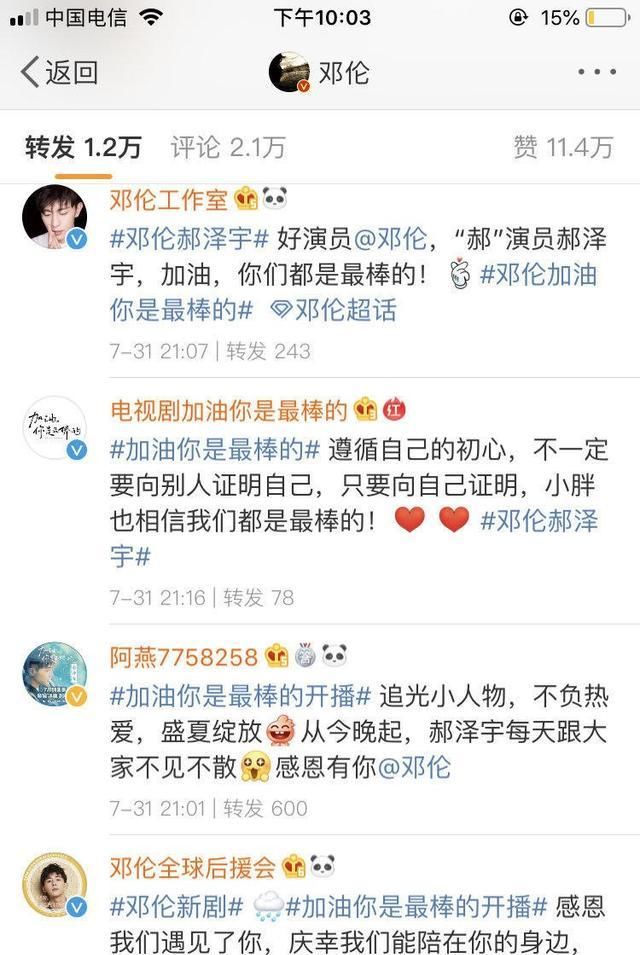Image resolution: width=640 pixels, height=955 pixels.
Task: Open username 阿燕7758258
Action: click(184, 656)
